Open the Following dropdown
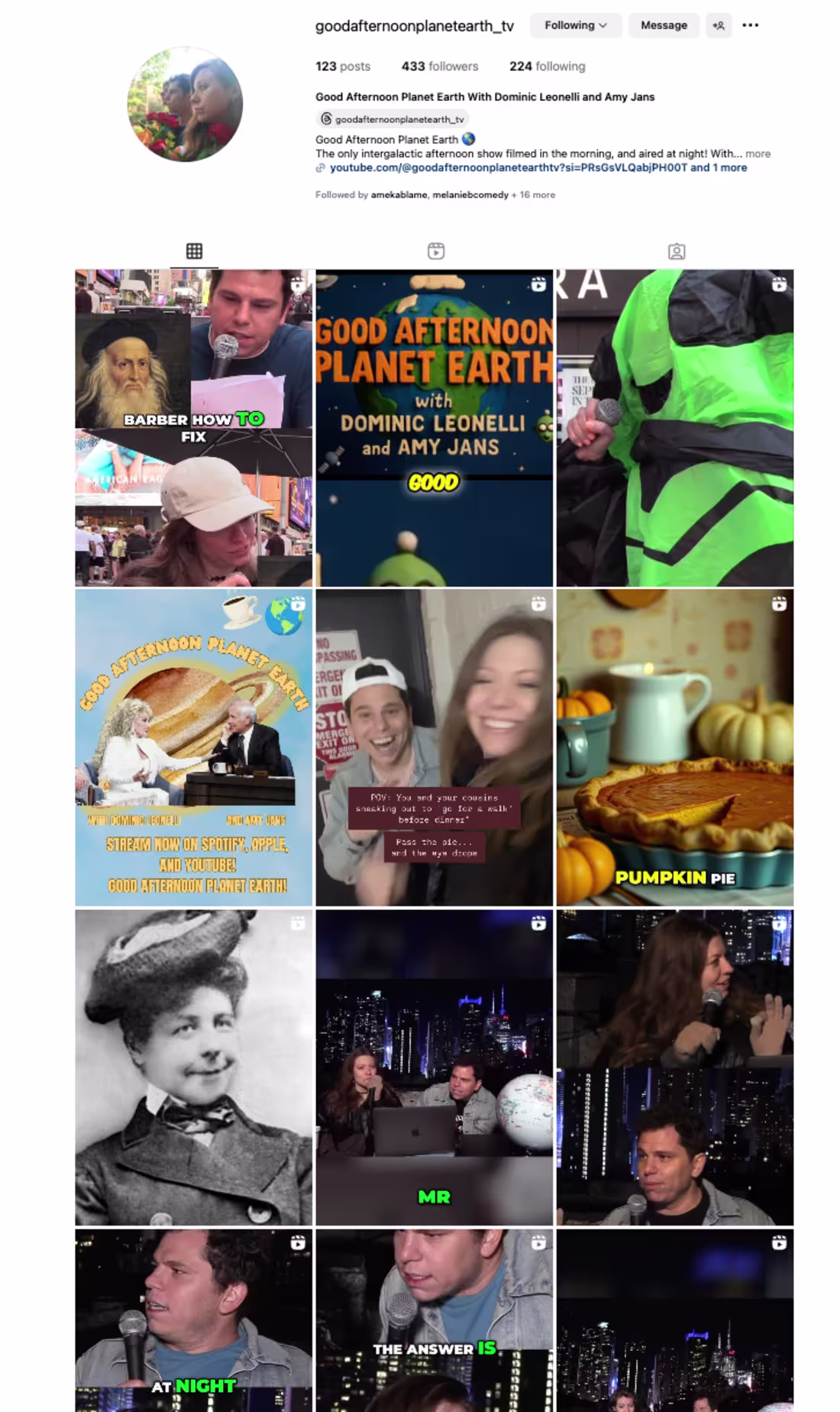840x1412 pixels. pos(574,25)
